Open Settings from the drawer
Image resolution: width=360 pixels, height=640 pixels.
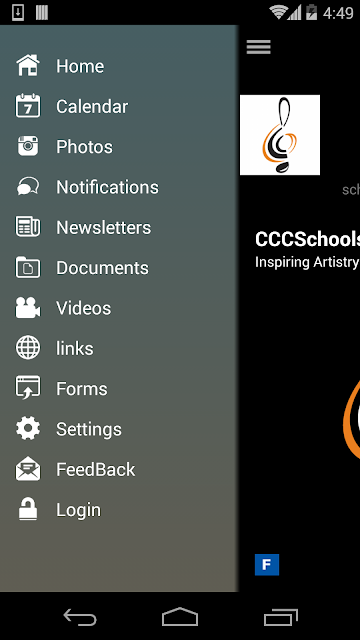click(119, 430)
